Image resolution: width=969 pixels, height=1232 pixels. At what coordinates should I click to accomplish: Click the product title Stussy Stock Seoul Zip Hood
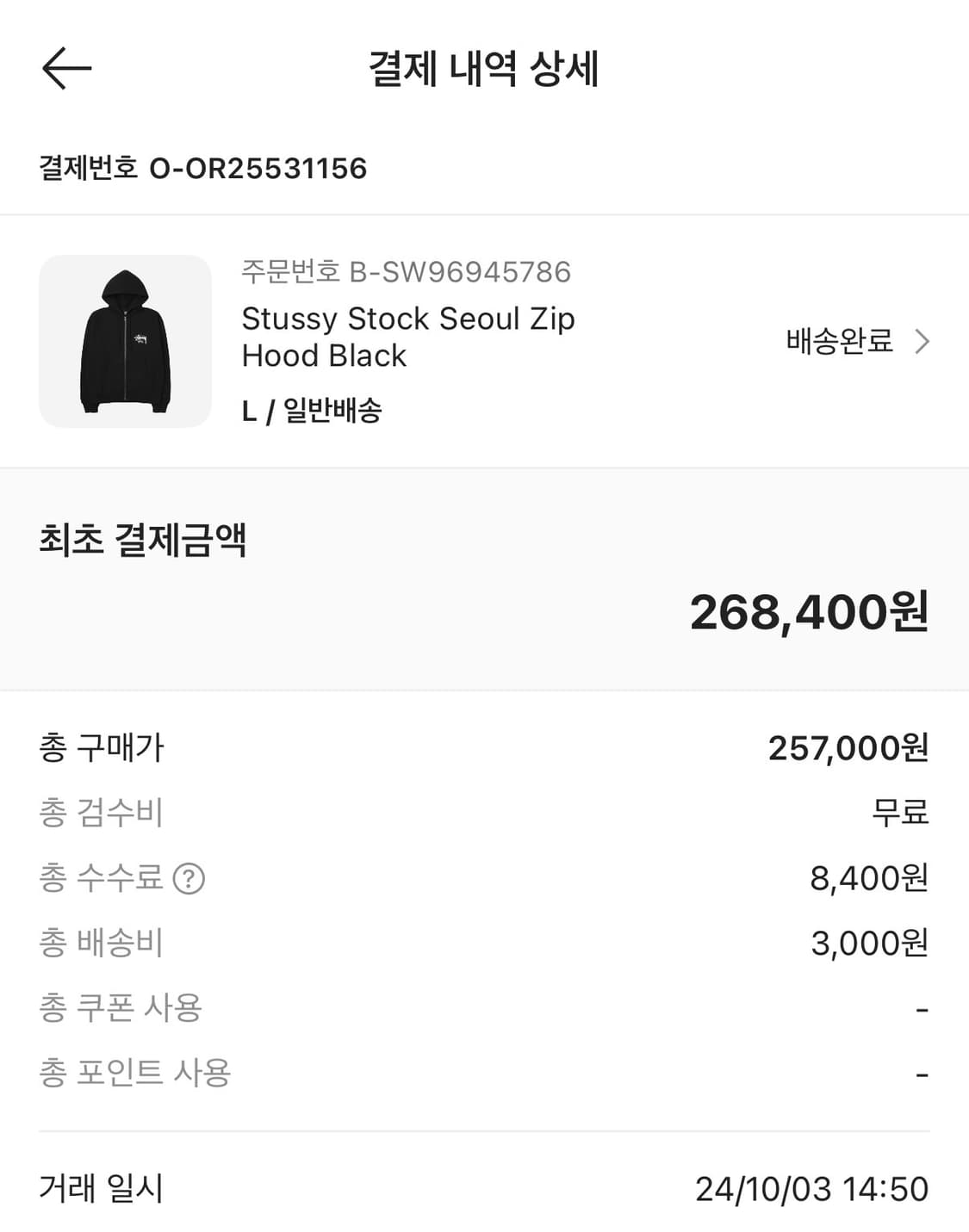pos(407,336)
